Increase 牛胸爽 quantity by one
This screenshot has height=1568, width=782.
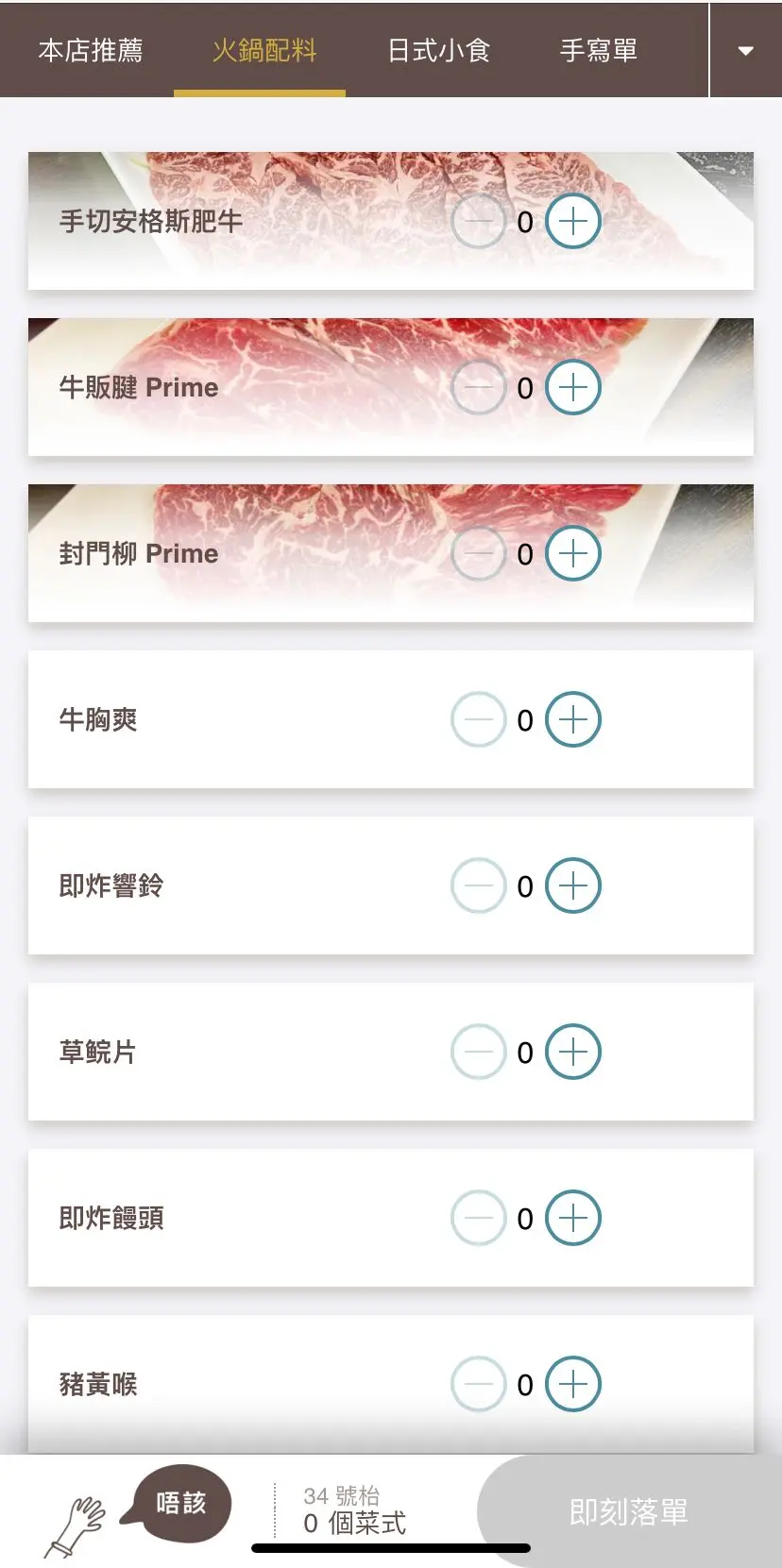pos(573,720)
